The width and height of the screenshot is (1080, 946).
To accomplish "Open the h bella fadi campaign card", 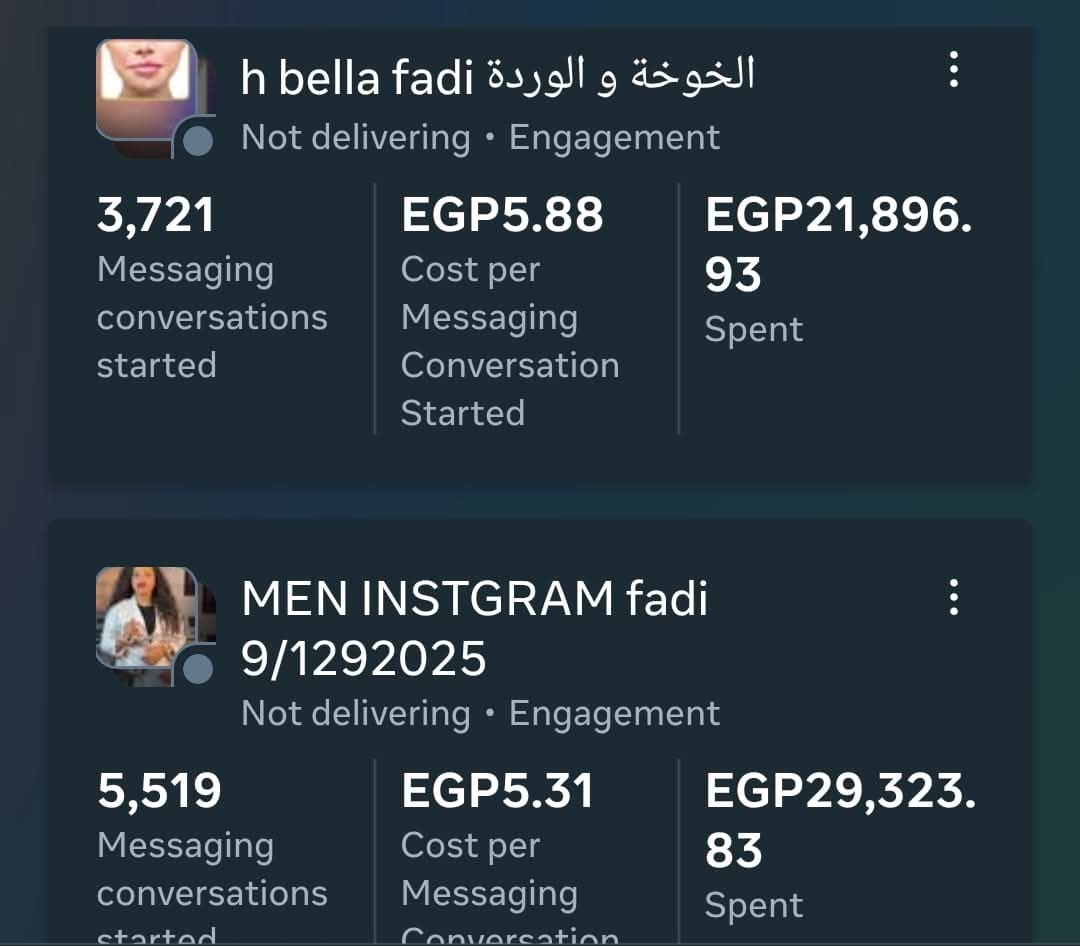I will 497,77.
